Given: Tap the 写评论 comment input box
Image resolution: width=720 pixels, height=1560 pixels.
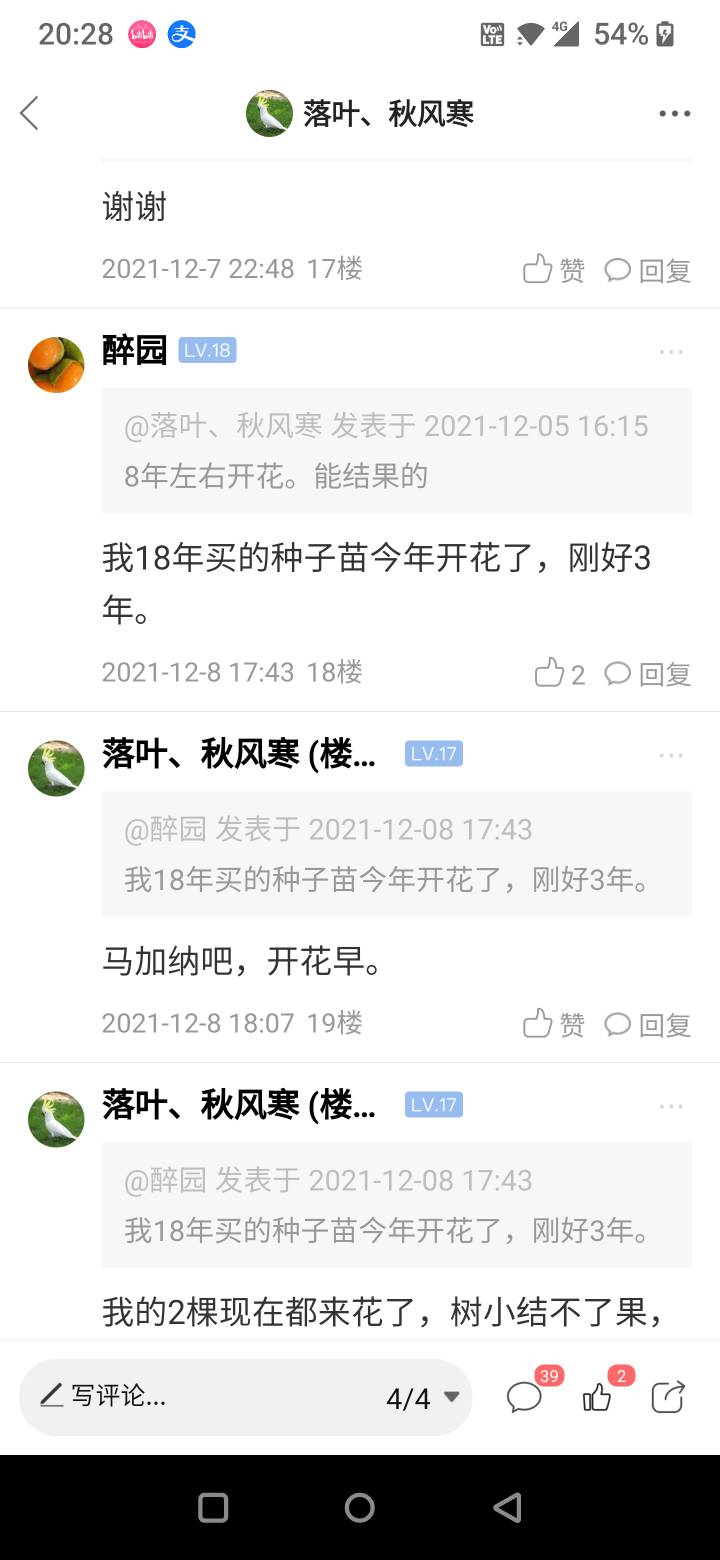Looking at the screenshot, I should point(200,1397).
